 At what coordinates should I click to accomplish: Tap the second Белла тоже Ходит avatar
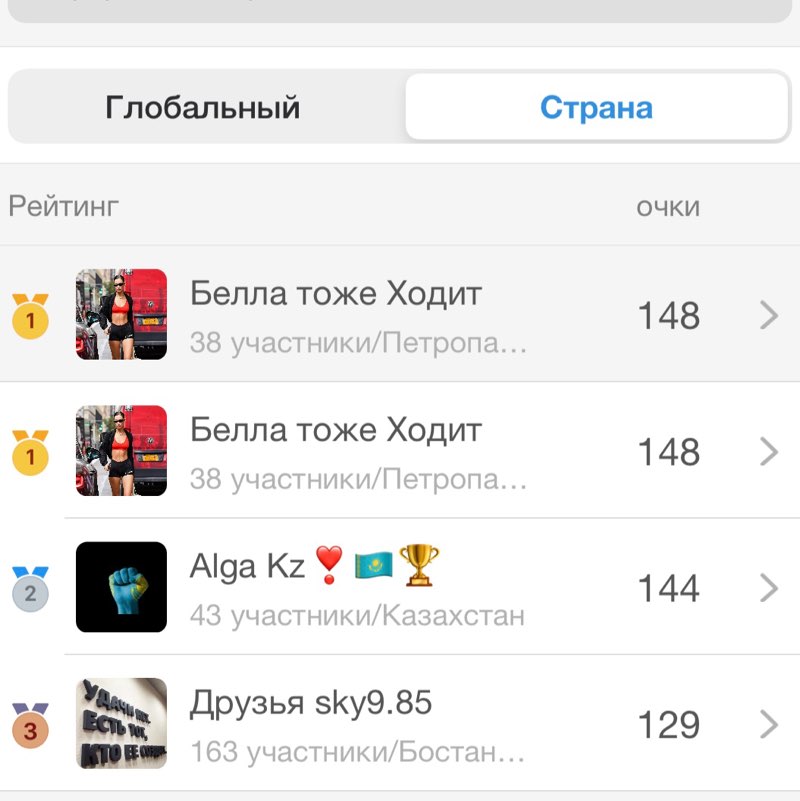click(x=120, y=451)
